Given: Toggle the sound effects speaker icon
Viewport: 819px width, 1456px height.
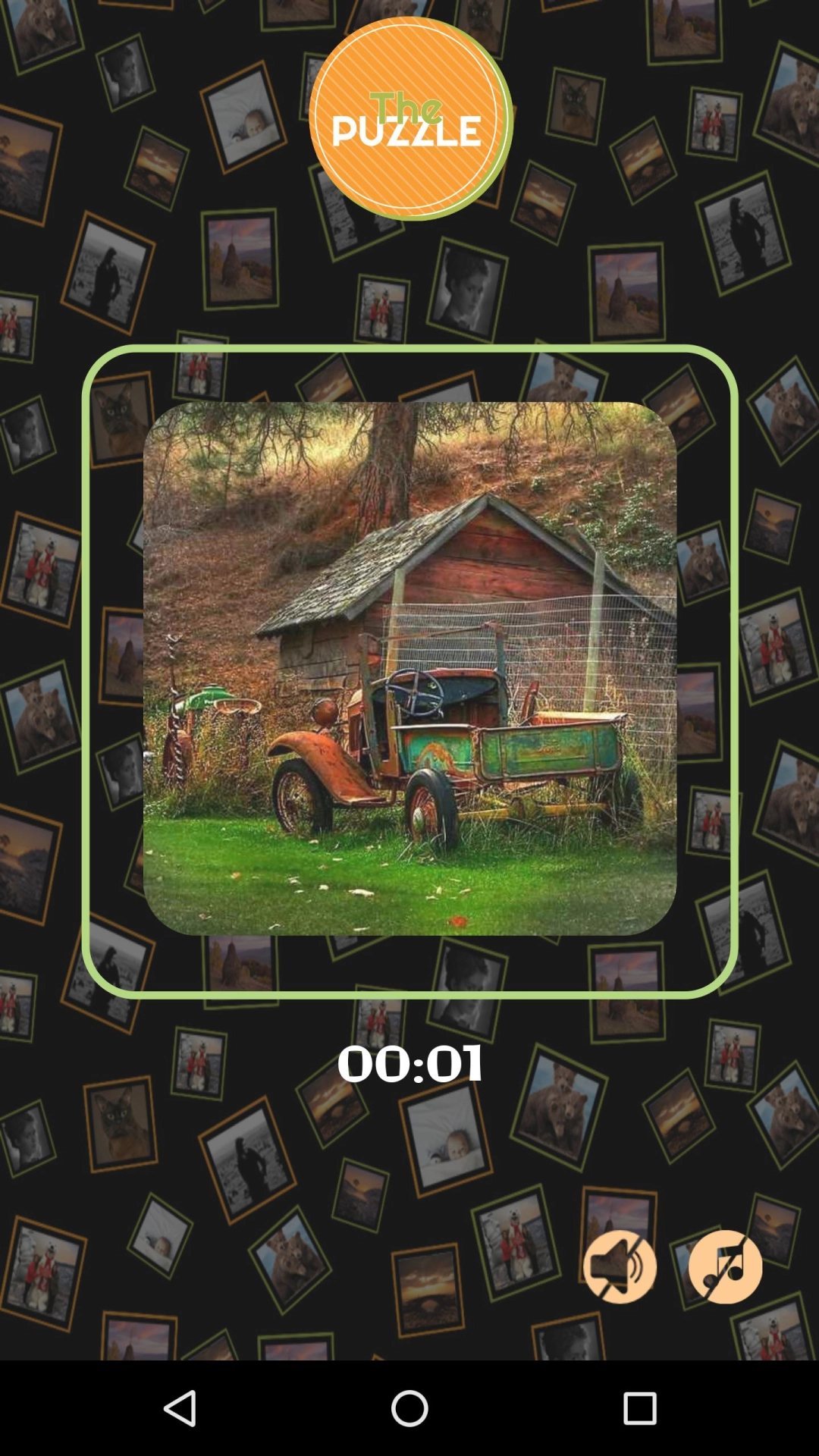Looking at the screenshot, I should (x=620, y=1266).
